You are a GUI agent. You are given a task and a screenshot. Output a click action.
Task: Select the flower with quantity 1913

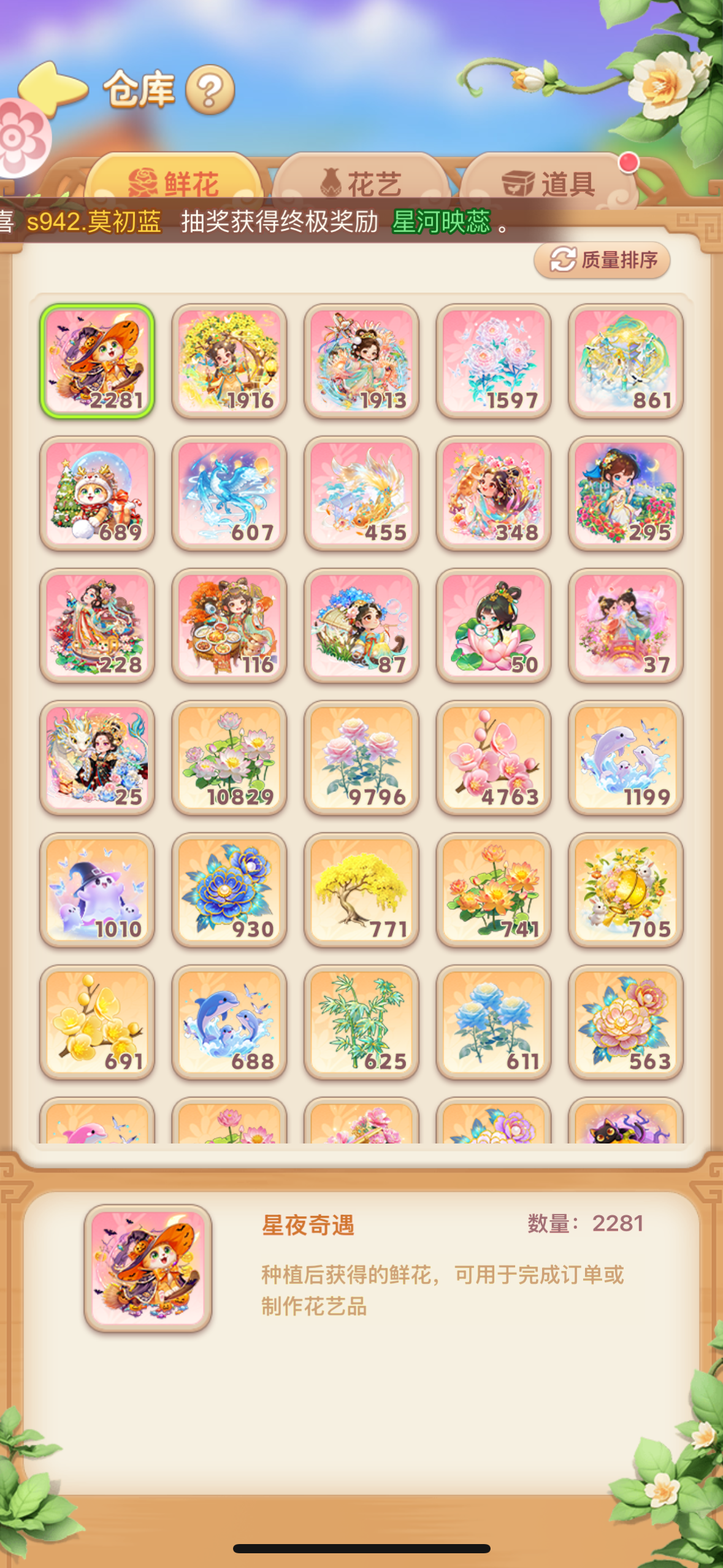click(x=361, y=361)
